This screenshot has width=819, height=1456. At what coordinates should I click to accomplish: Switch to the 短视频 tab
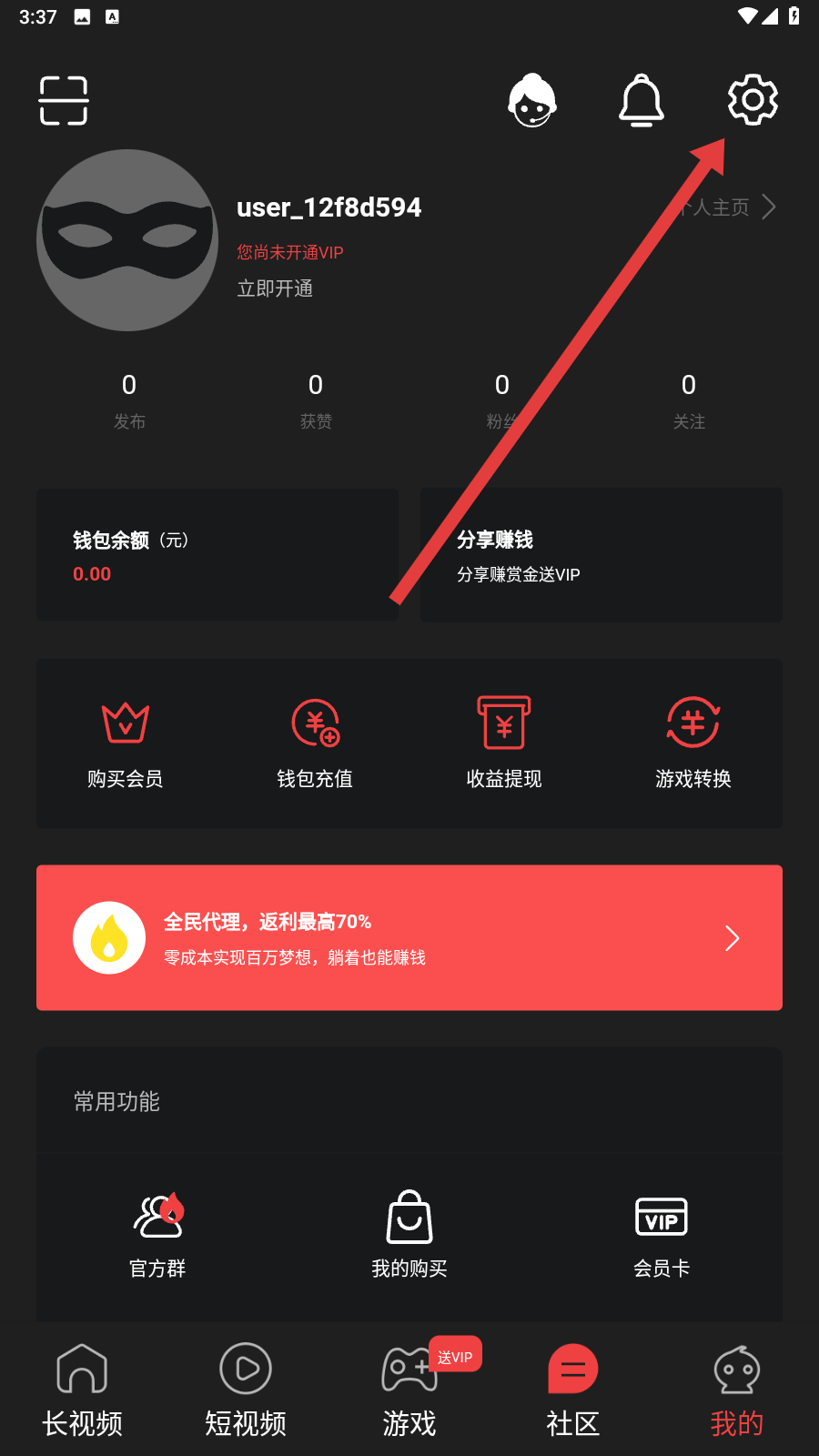245,1388
